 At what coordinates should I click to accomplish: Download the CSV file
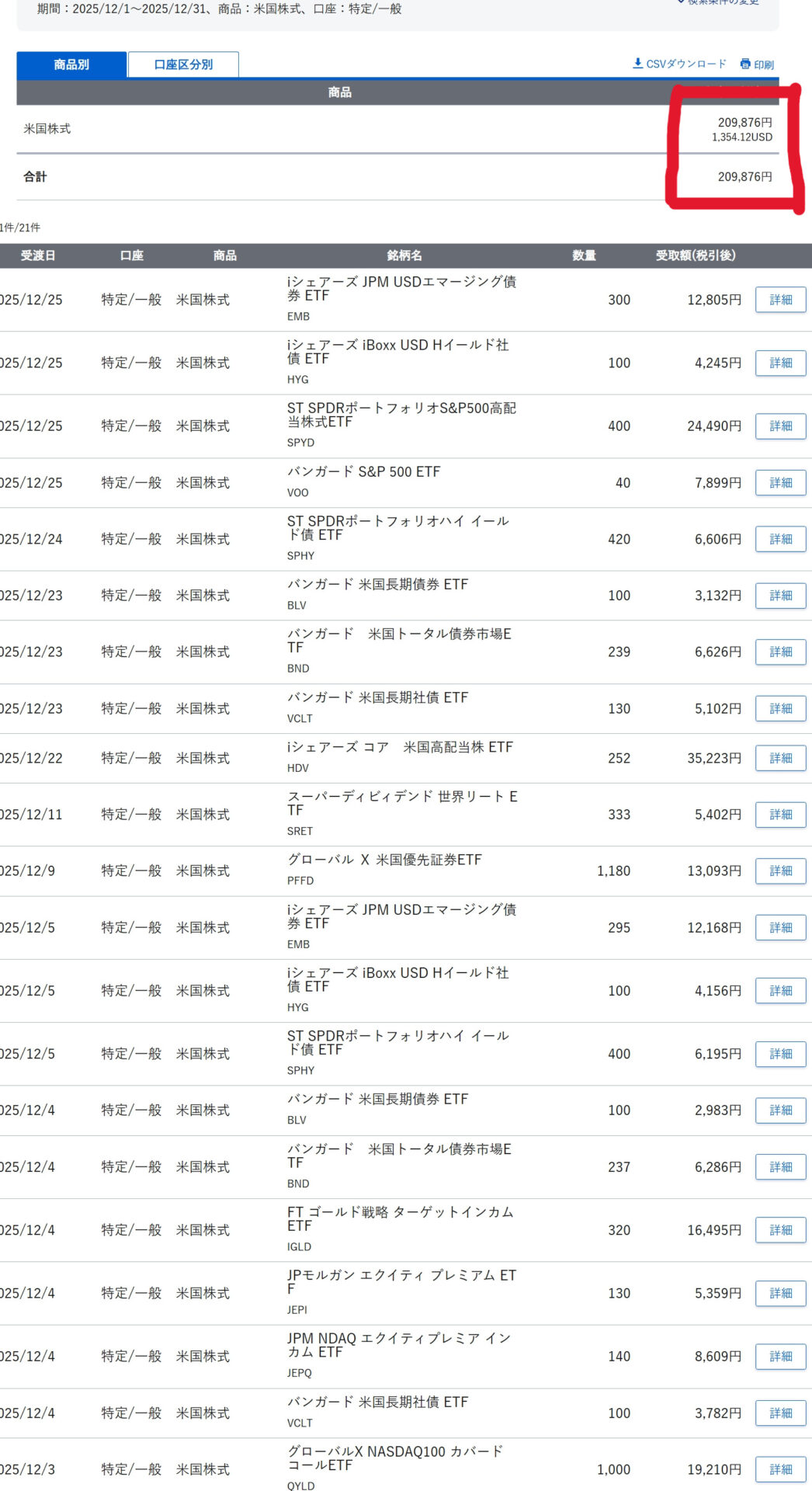[680, 64]
